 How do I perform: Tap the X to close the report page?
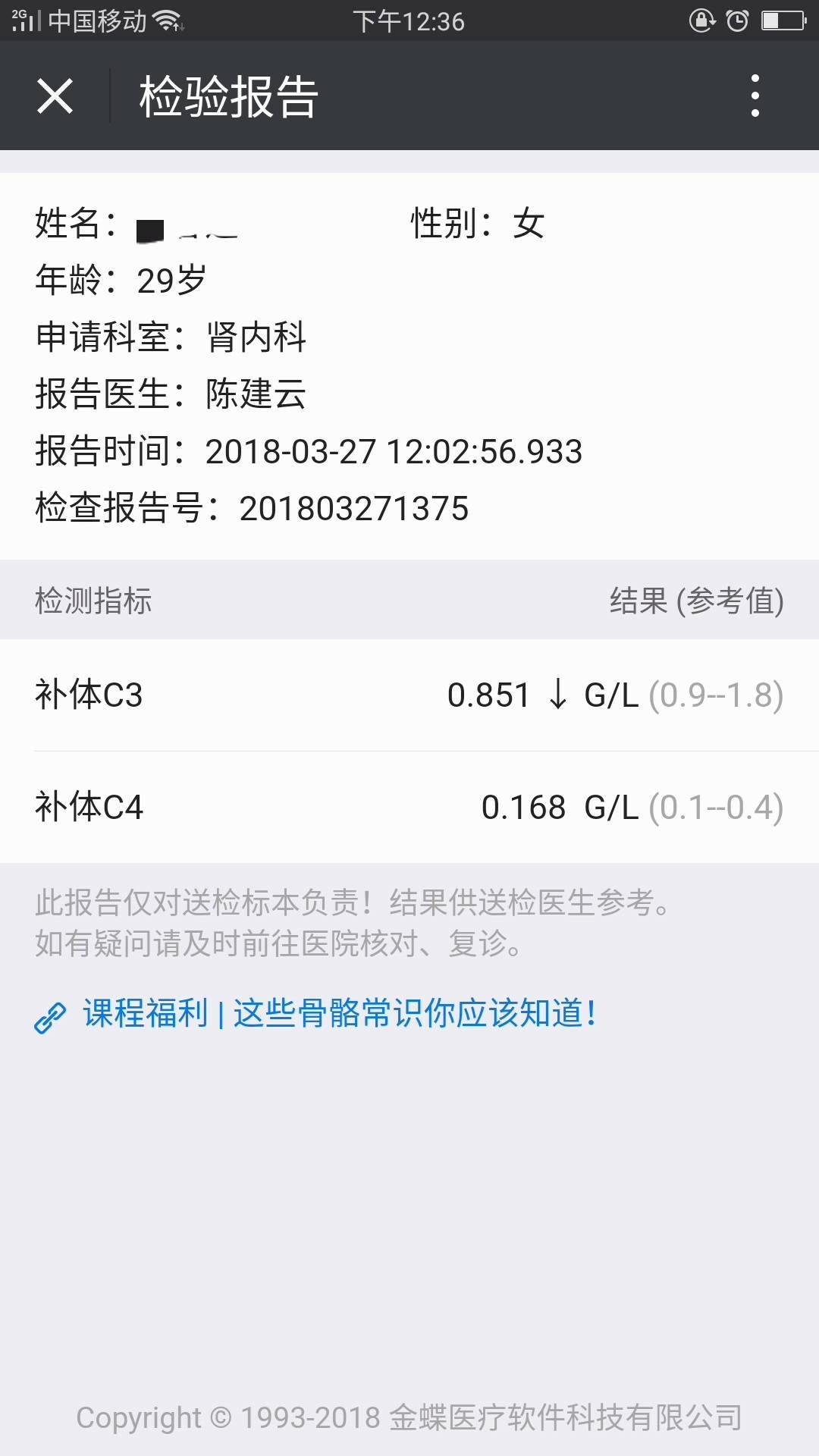click(54, 96)
